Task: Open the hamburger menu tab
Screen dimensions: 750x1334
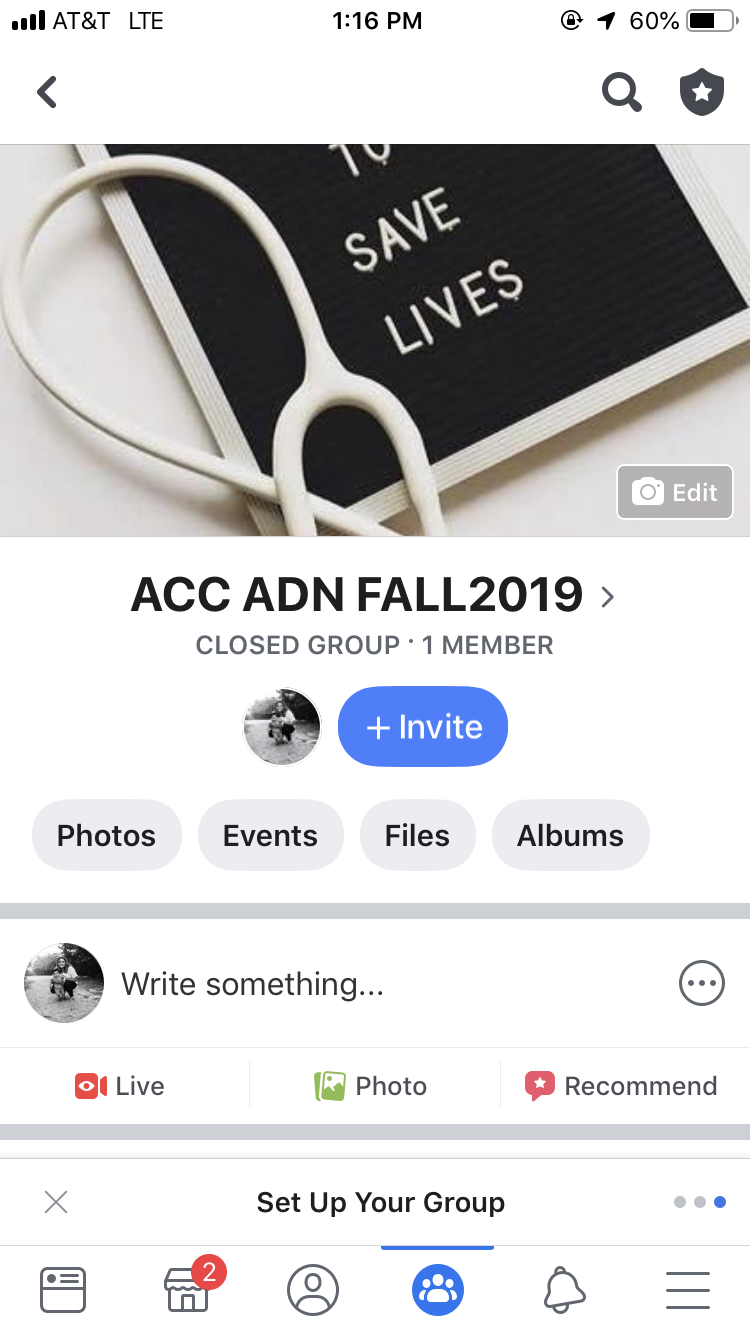Action: click(x=688, y=1290)
